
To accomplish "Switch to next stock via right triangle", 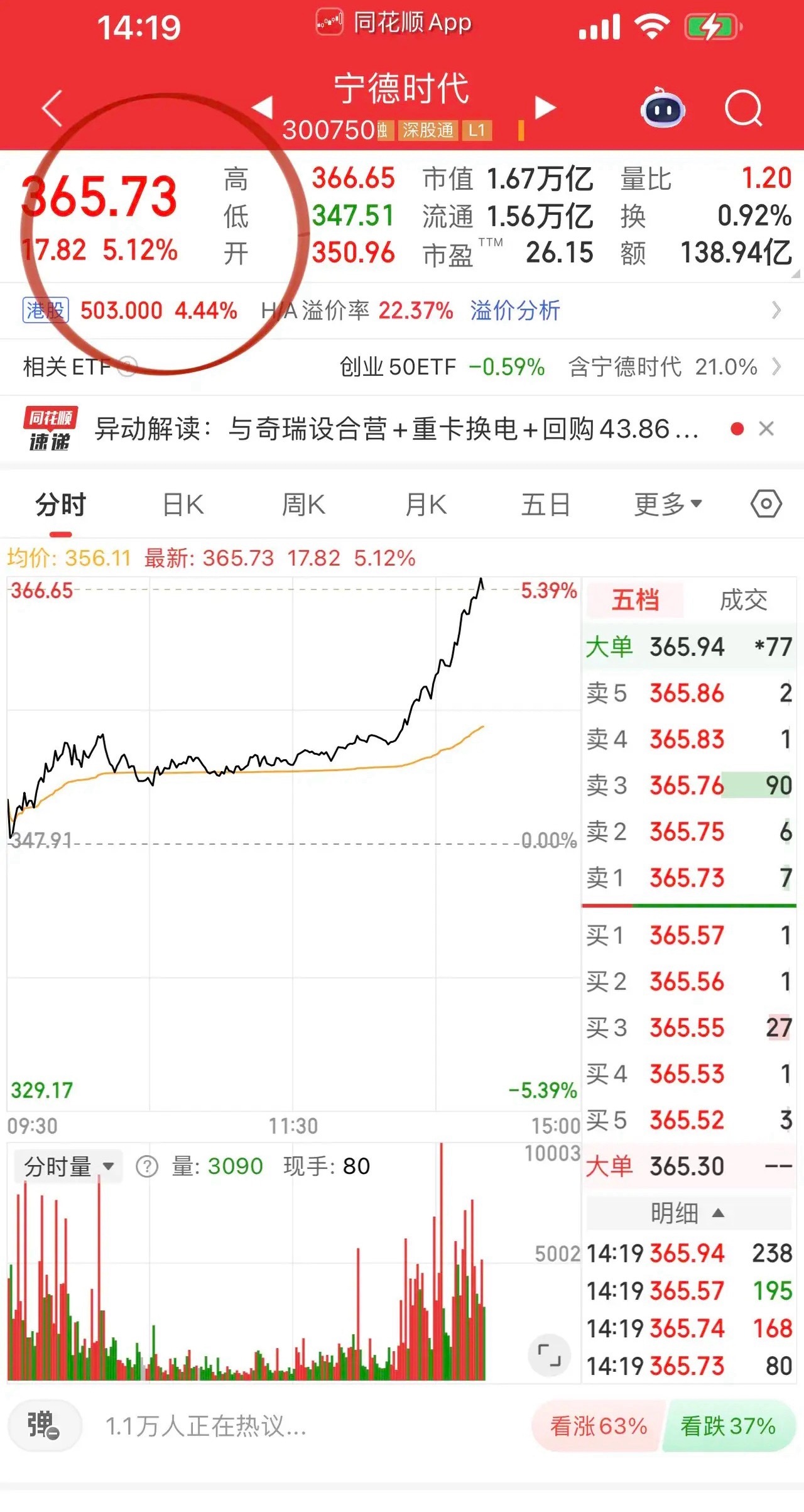I will (543, 108).
